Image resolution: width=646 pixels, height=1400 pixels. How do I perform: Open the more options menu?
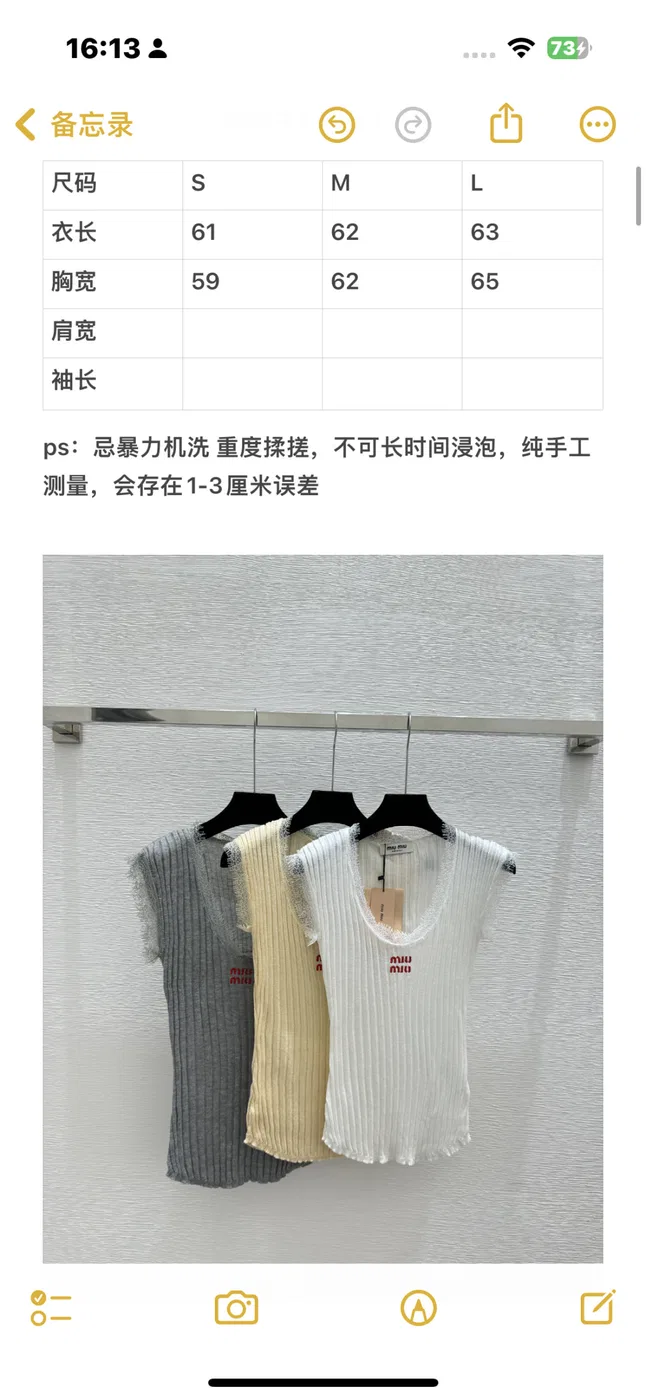(x=597, y=125)
